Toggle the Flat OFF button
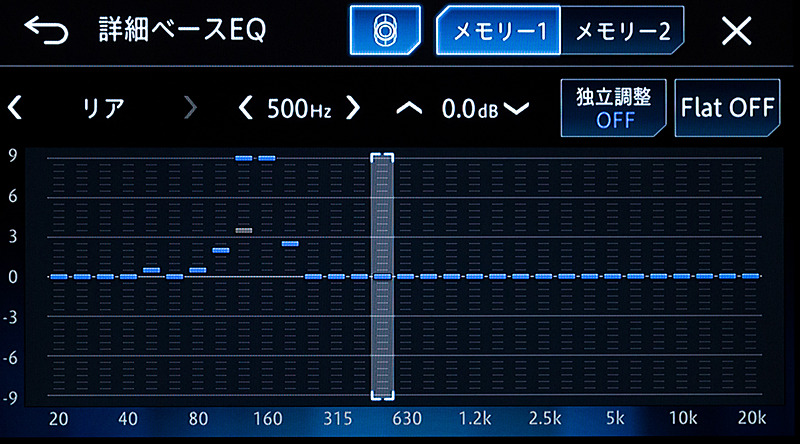 point(728,108)
